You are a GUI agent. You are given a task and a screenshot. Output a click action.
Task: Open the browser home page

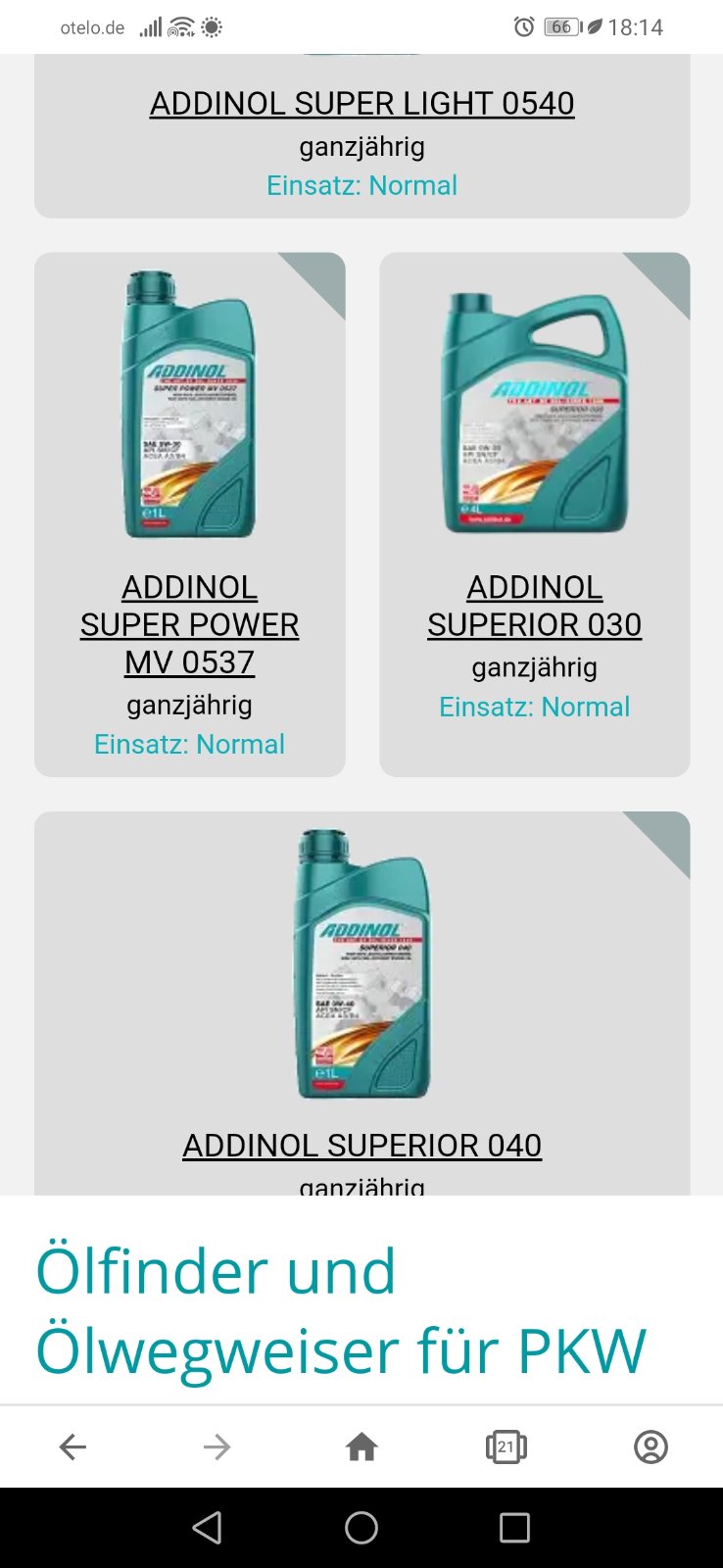click(x=361, y=1446)
